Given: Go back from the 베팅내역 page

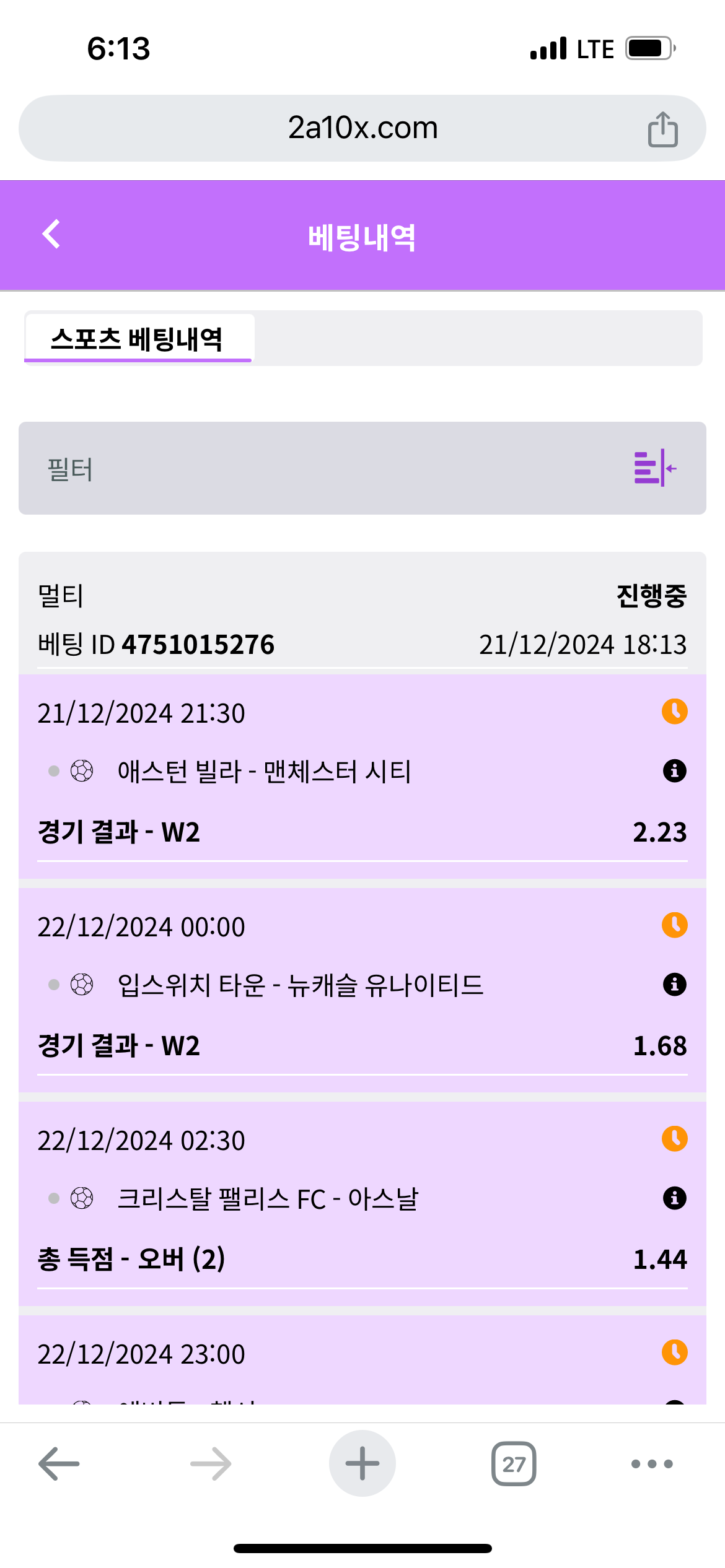Looking at the screenshot, I should click(x=51, y=235).
